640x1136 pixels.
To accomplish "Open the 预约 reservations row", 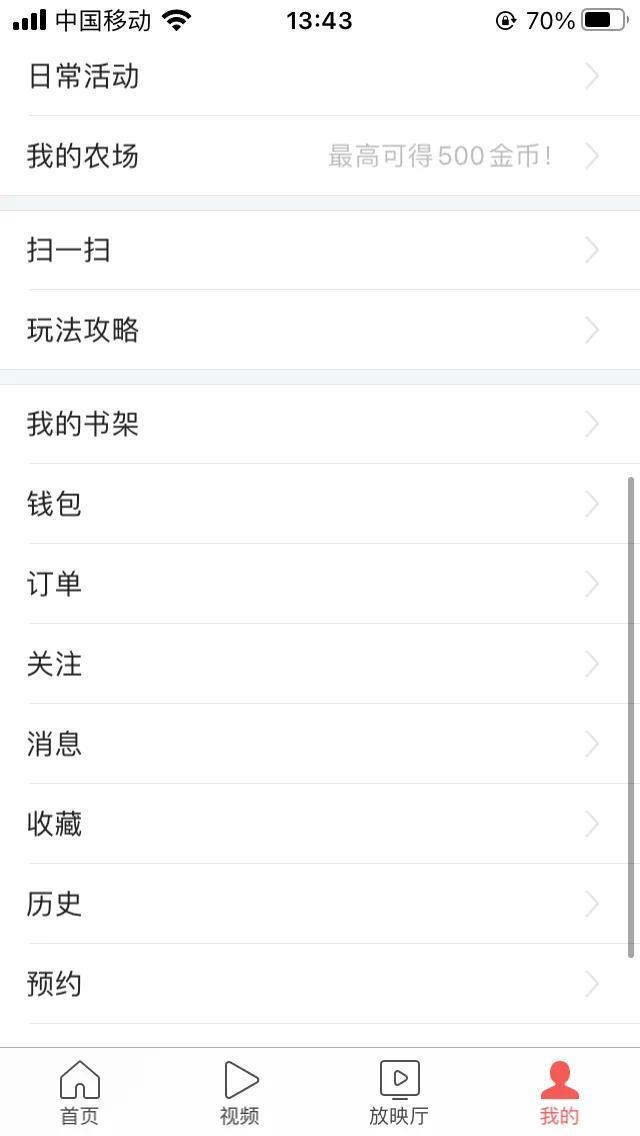I will click(320, 984).
